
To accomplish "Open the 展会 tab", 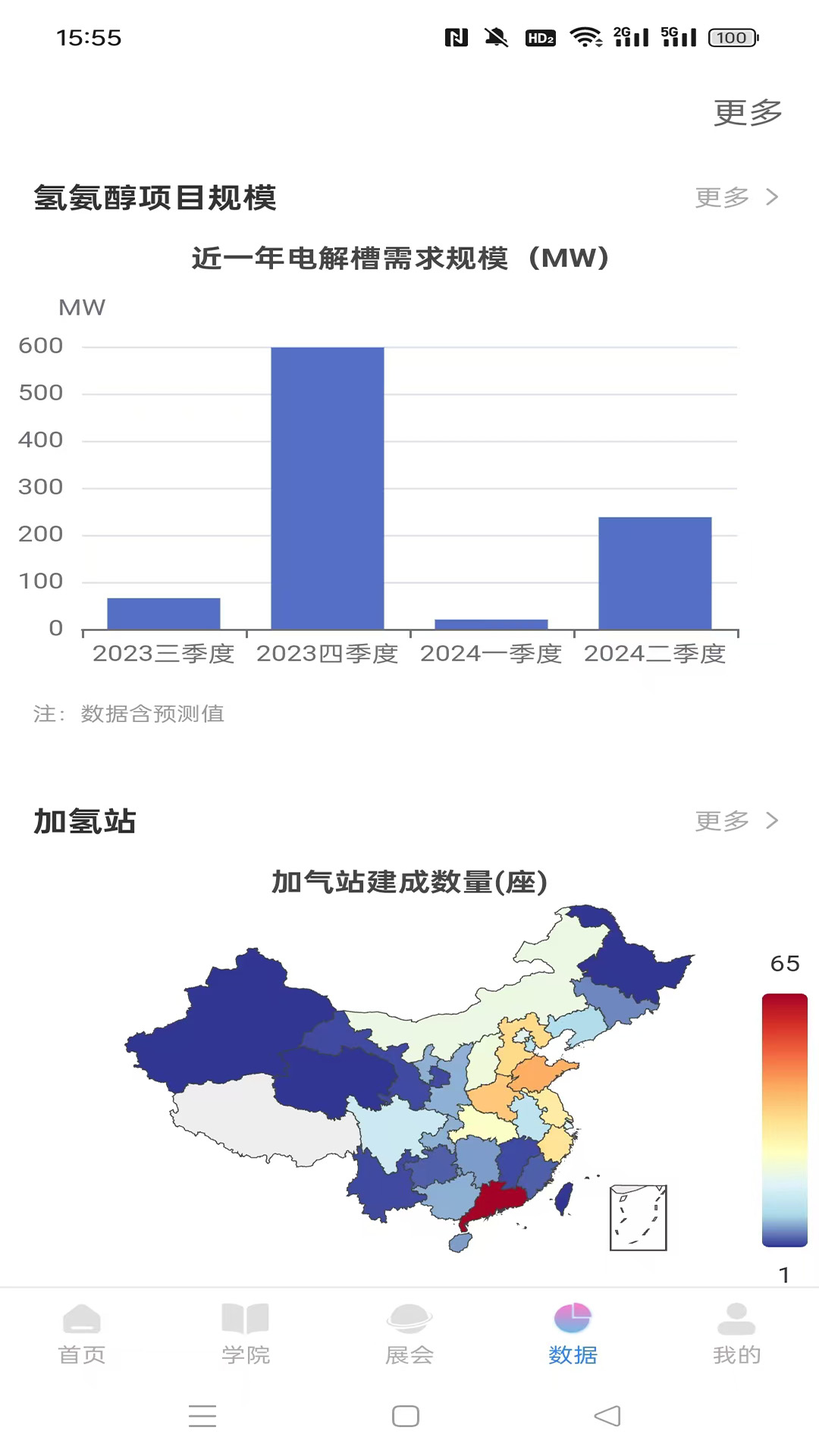I will (409, 1335).
